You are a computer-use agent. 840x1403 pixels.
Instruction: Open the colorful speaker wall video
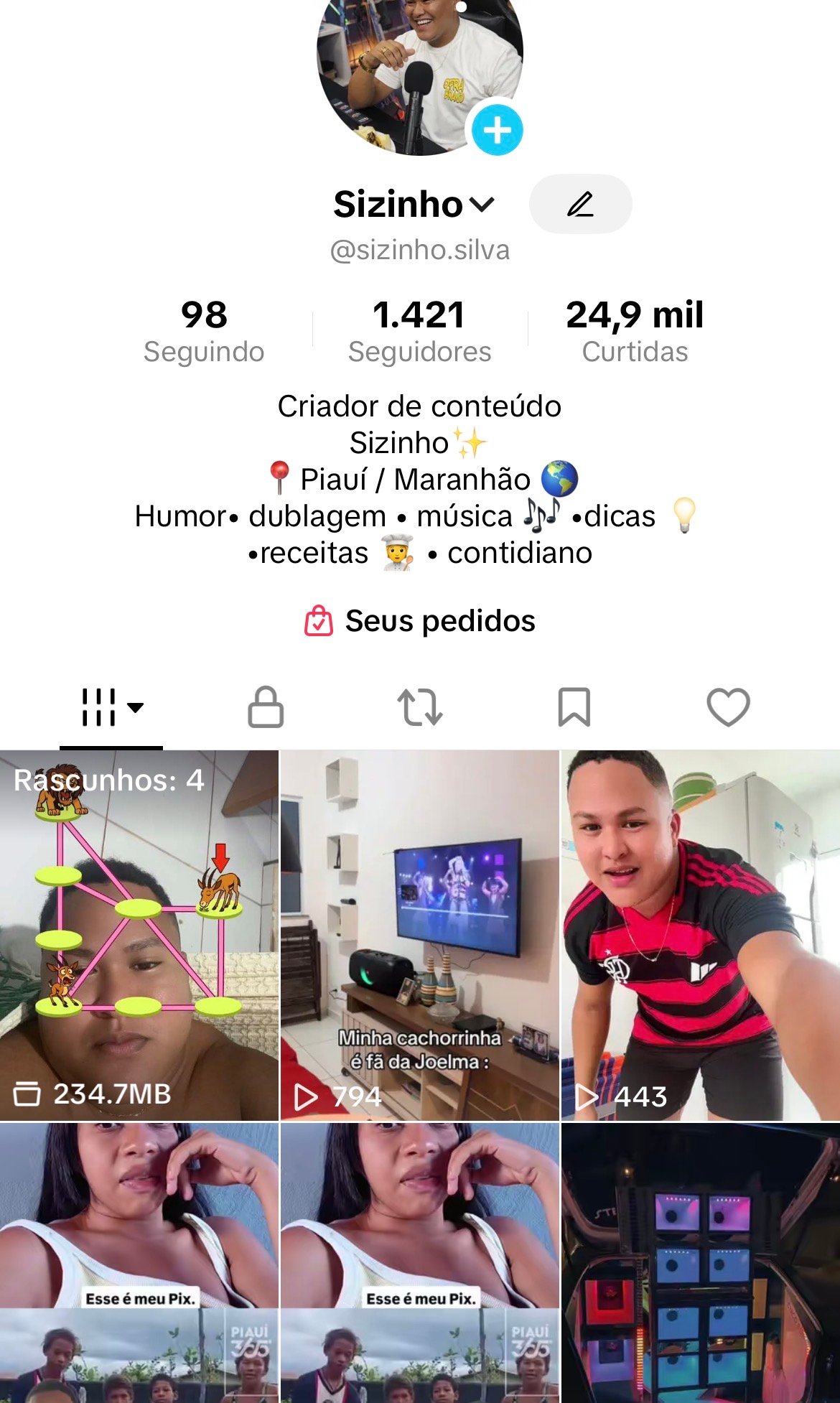pyautogui.click(x=700, y=1264)
